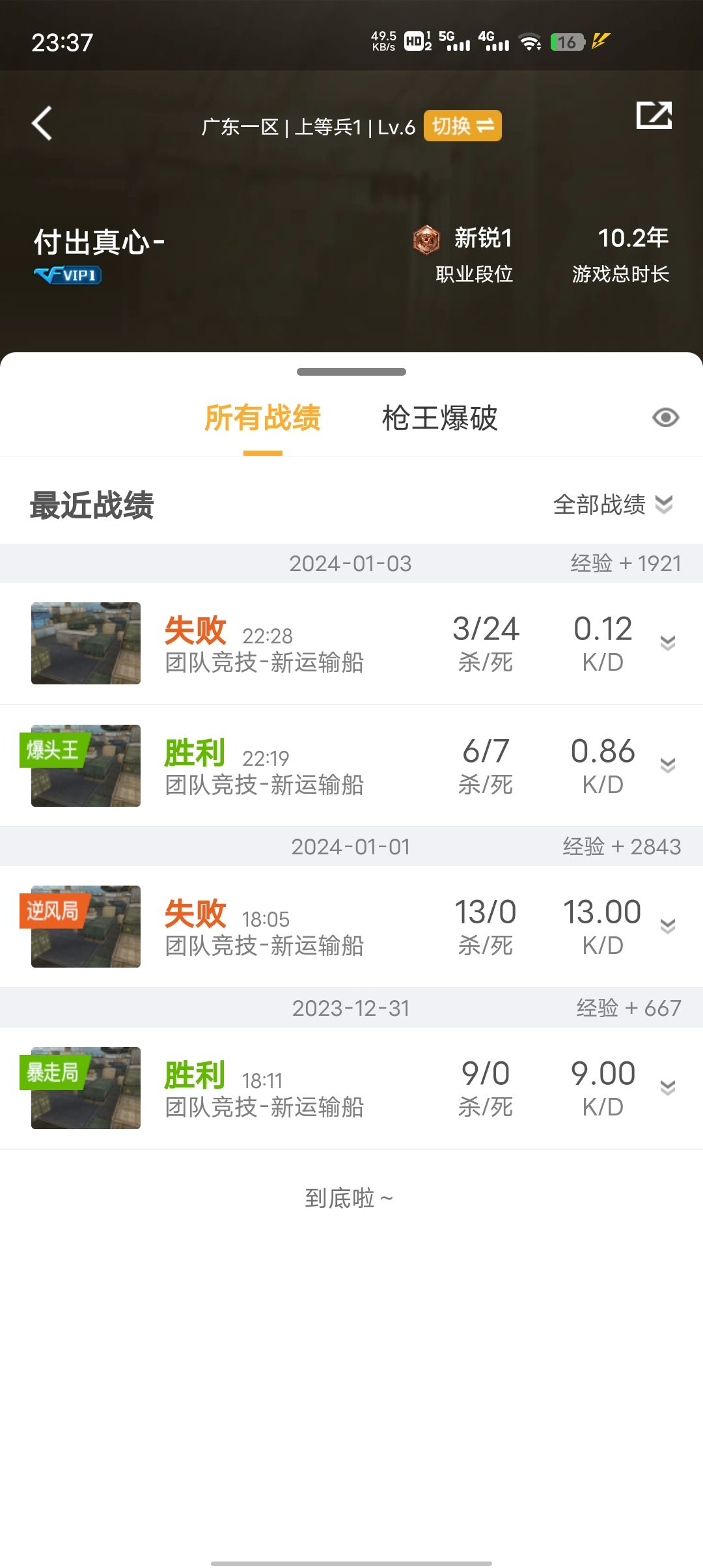The width and height of the screenshot is (703, 1568).
Task: Share this profile via the top-right icon
Action: (x=654, y=115)
